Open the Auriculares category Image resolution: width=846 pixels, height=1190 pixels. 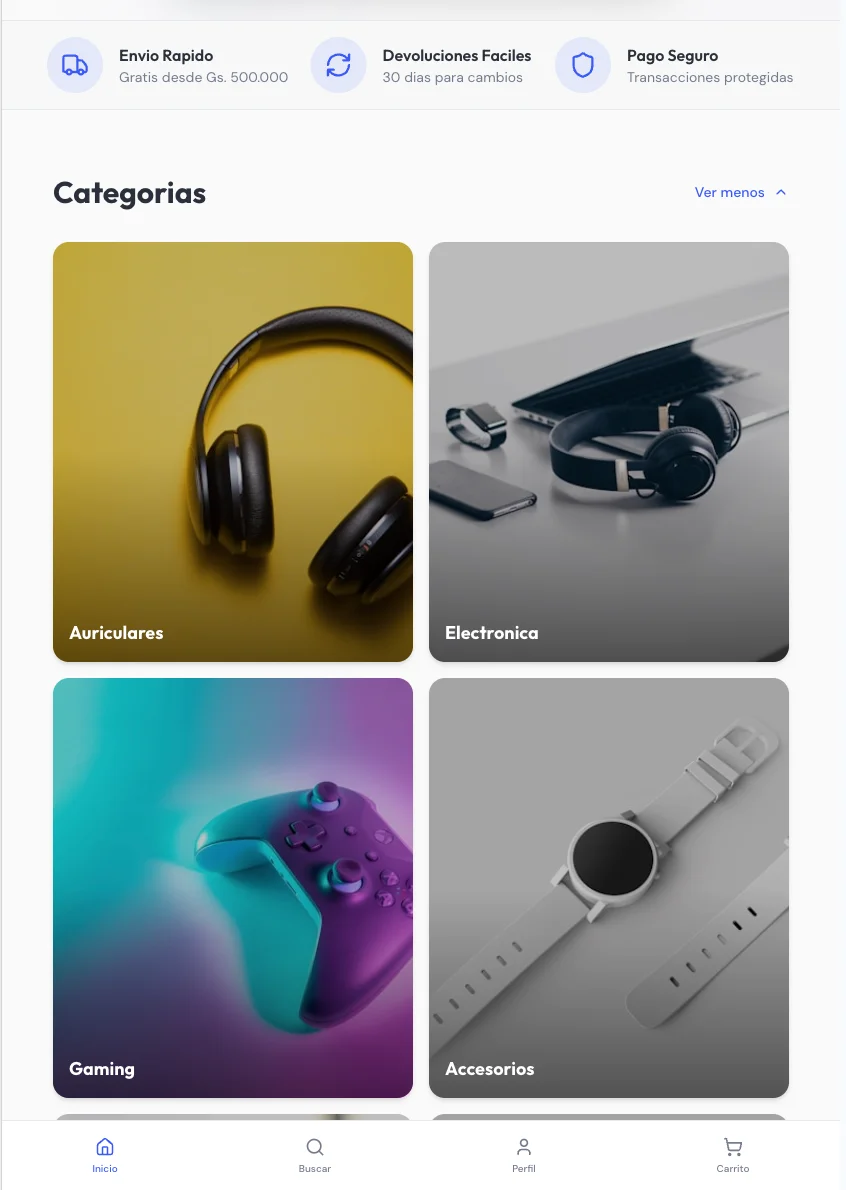tap(233, 451)
